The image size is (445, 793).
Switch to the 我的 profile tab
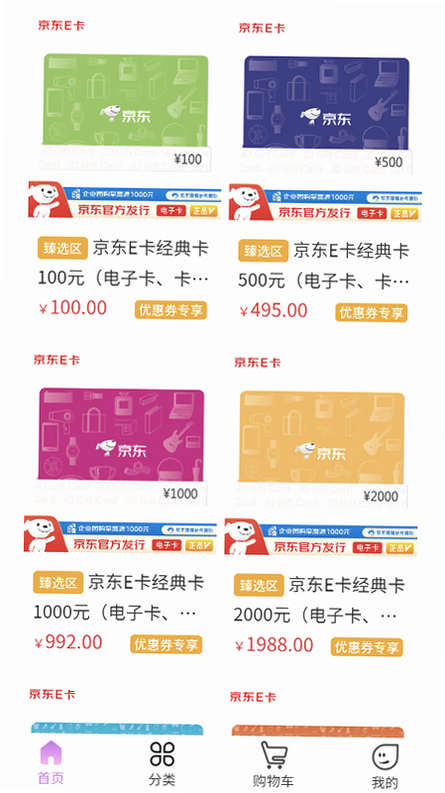[385, 766]
